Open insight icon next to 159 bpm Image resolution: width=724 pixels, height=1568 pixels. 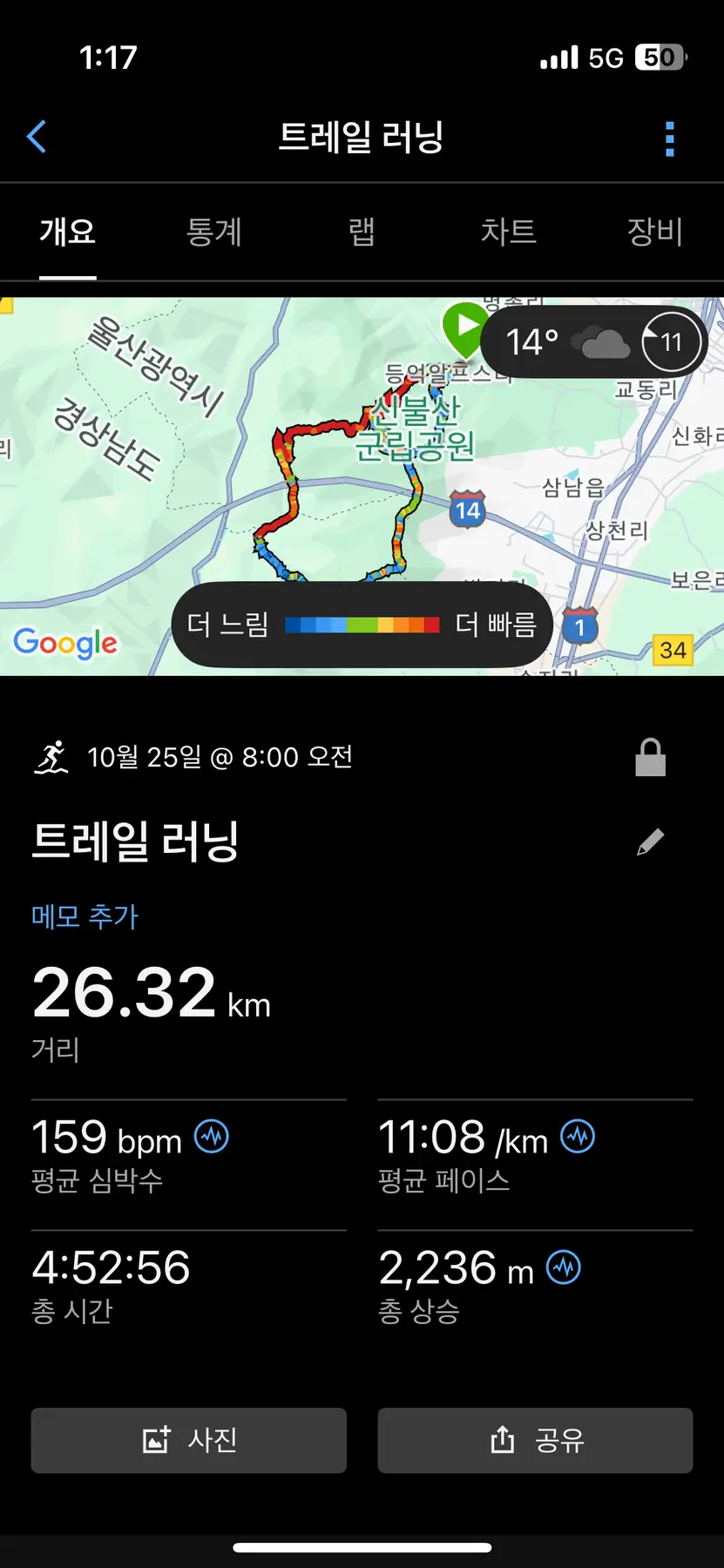tap(212, 1136)
